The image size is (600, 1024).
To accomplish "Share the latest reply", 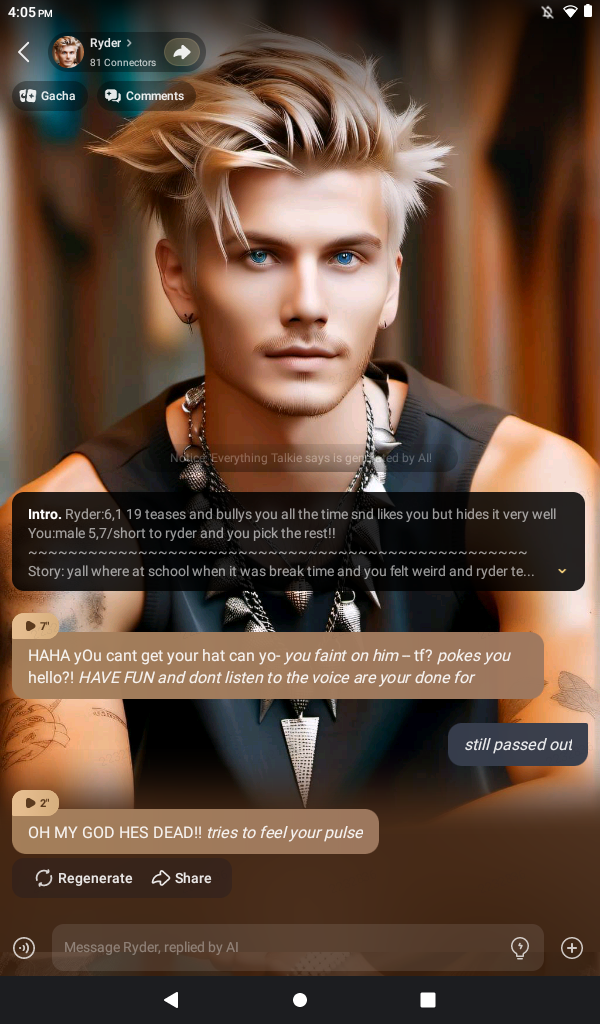I will (181, 878).
